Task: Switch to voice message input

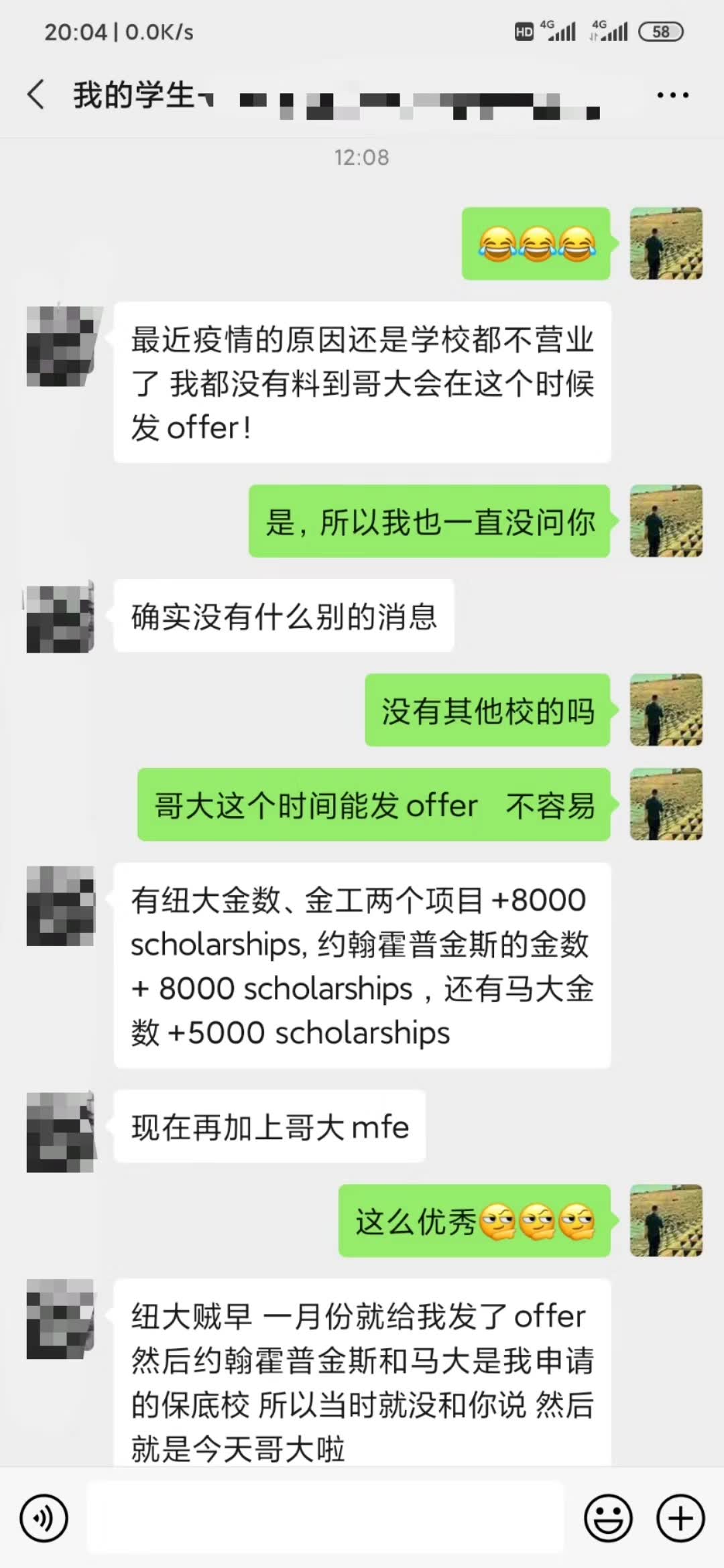Action: (x=44, y=1518)
